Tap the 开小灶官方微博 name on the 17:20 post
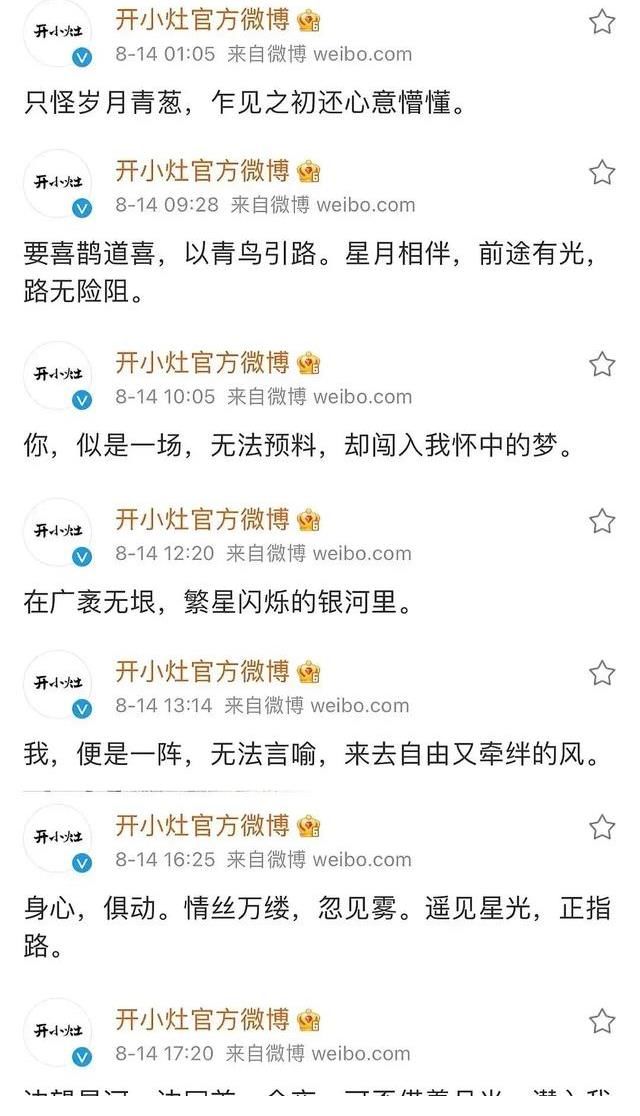Image resolution: width=640 pixels, height=1116 pixels. (x=202, y=1019)
